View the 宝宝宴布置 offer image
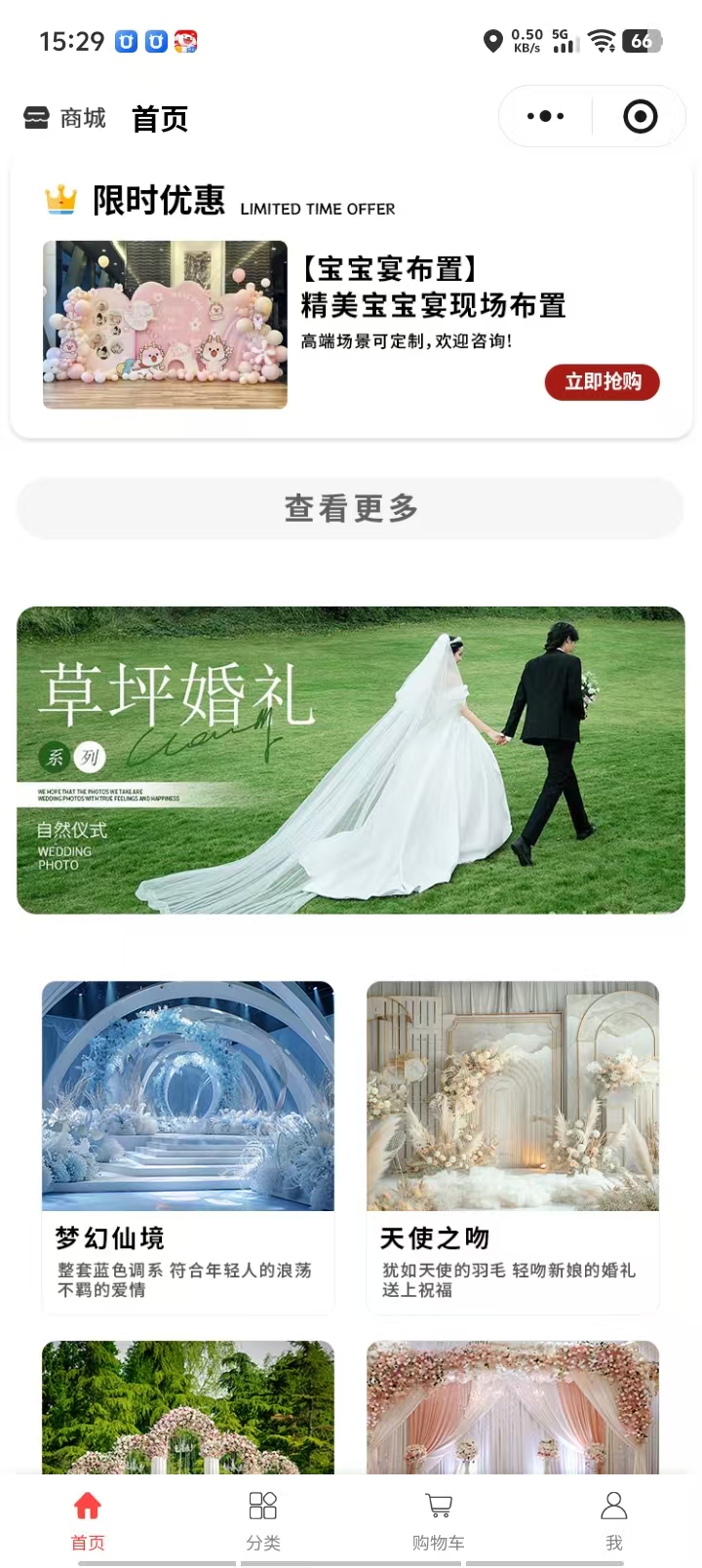702x1568 pixels. tap(165, 325)
